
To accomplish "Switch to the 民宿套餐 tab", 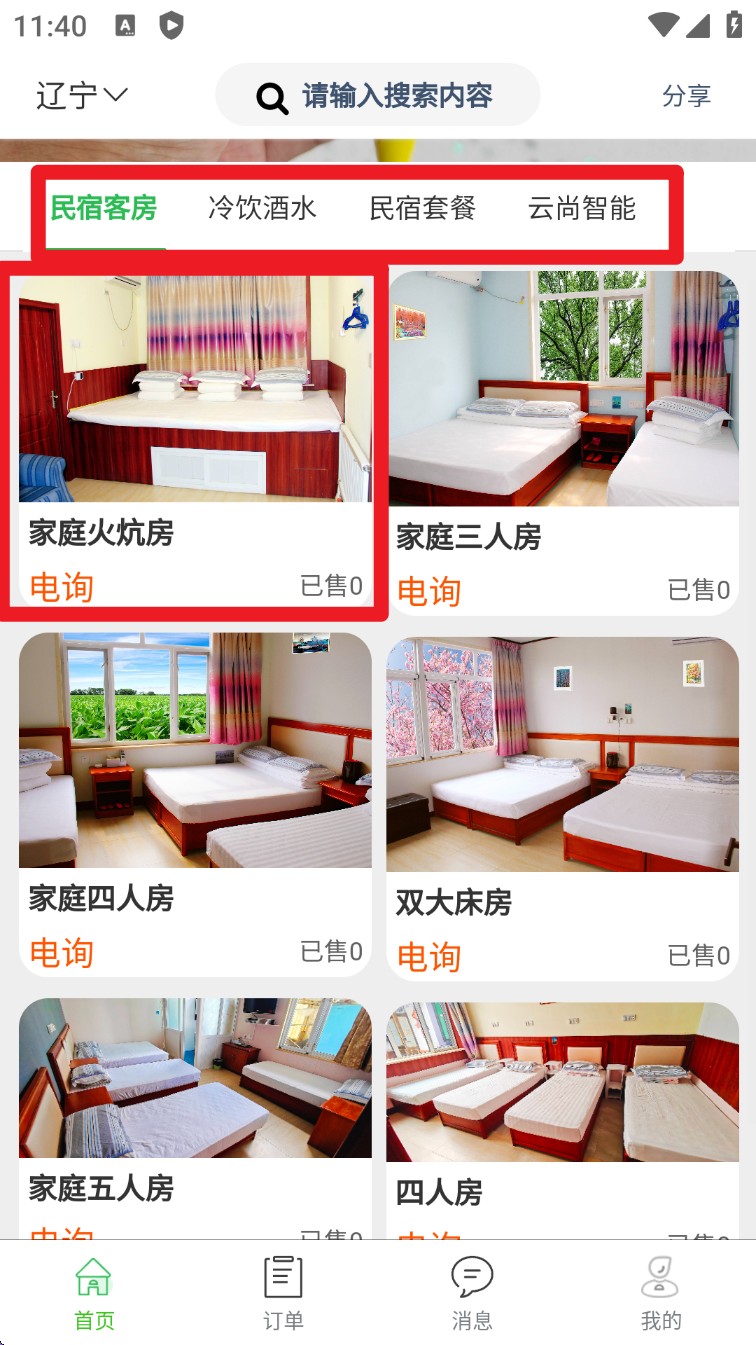I will click(422, 208).
